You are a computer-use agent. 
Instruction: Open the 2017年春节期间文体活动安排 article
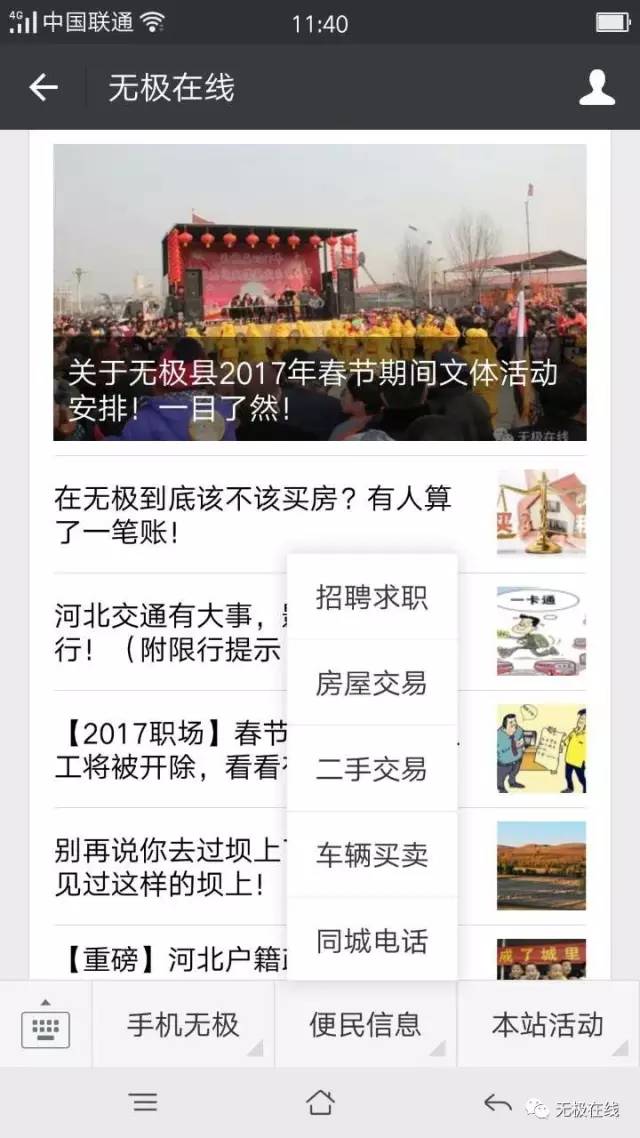pyautogui.click(x=319, y=292)
